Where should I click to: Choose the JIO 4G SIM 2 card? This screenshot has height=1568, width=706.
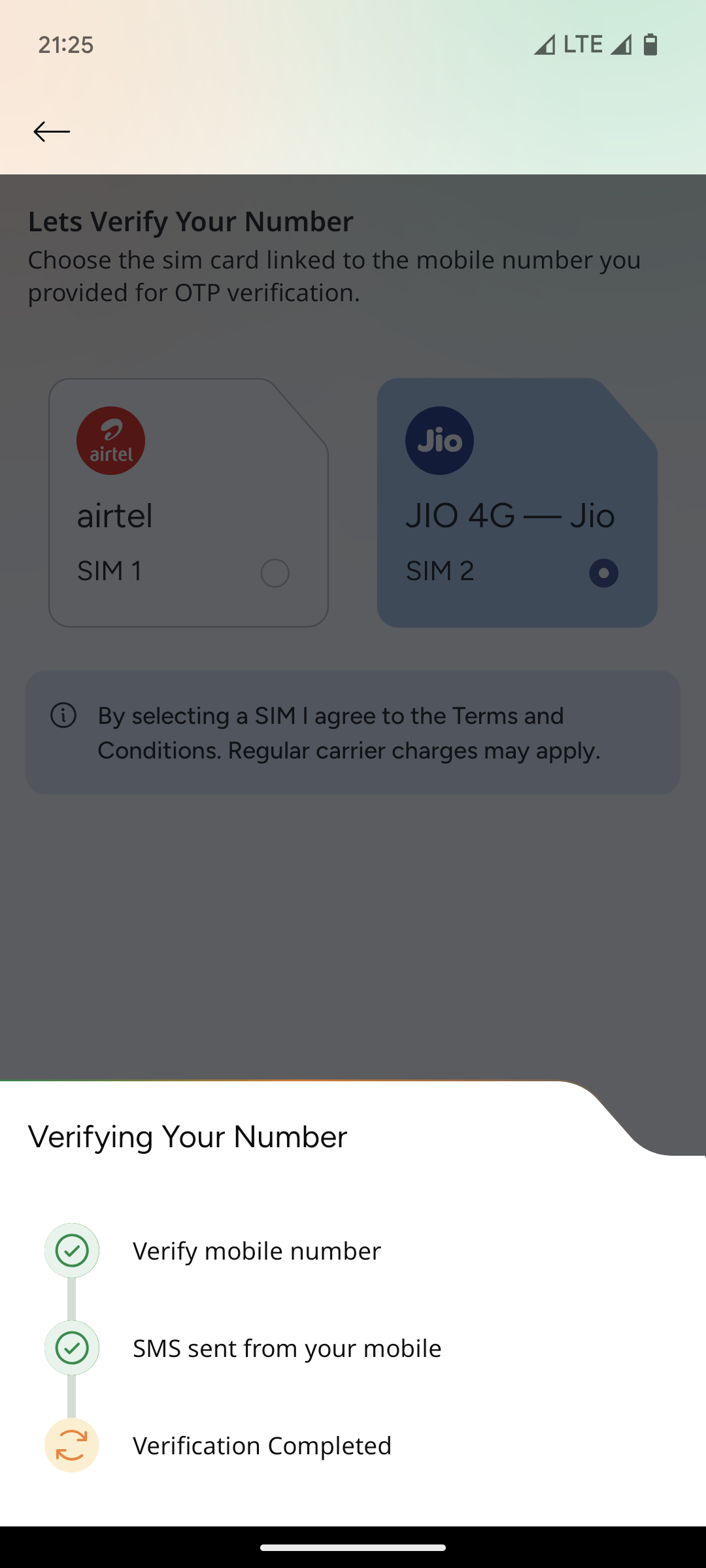[x=517, y=502]
